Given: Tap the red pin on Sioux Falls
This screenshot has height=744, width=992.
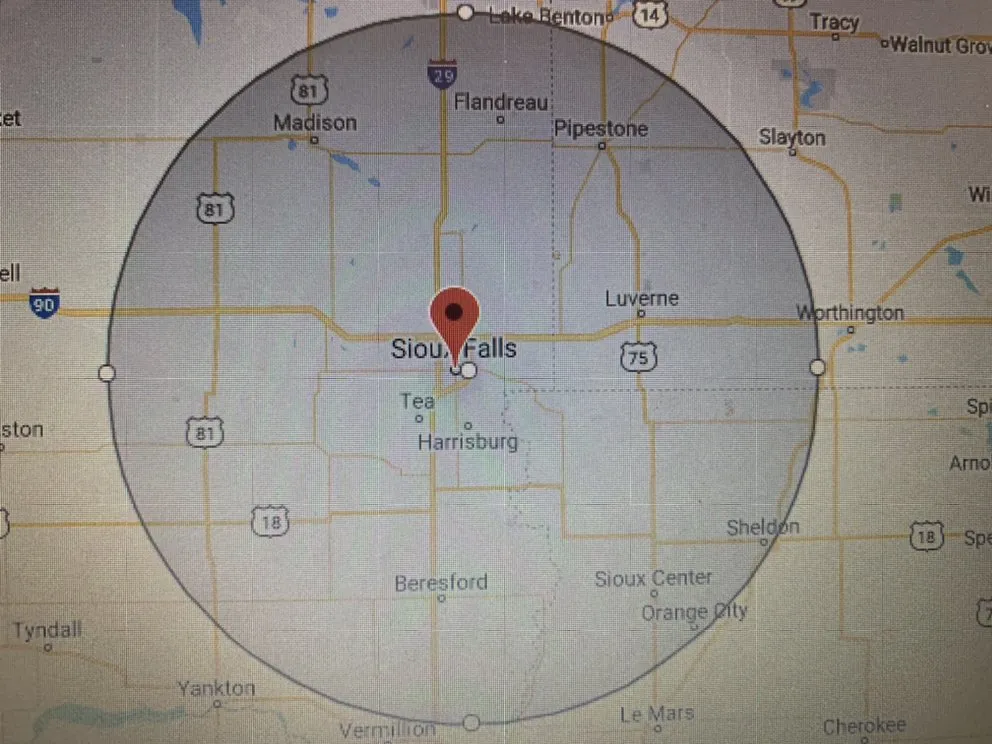Looking at the screenshot, I should pyautogui.click(x=455, y=316).
